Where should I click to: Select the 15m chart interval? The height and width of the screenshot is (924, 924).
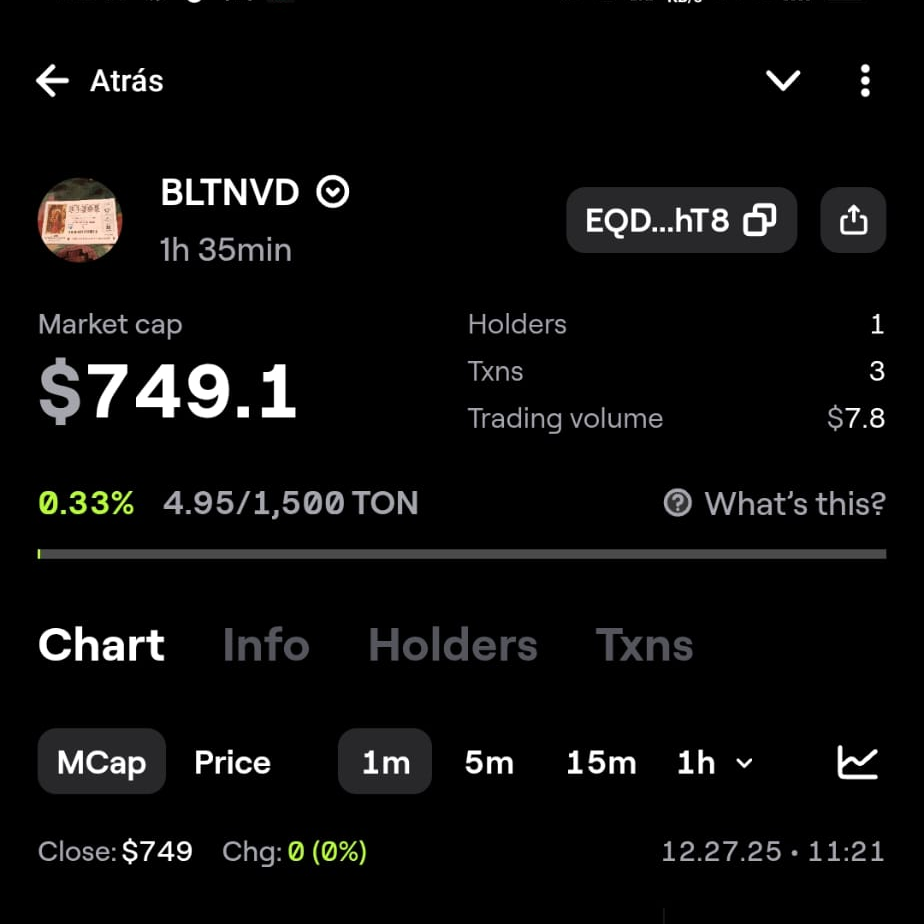(x=601, y=762)
